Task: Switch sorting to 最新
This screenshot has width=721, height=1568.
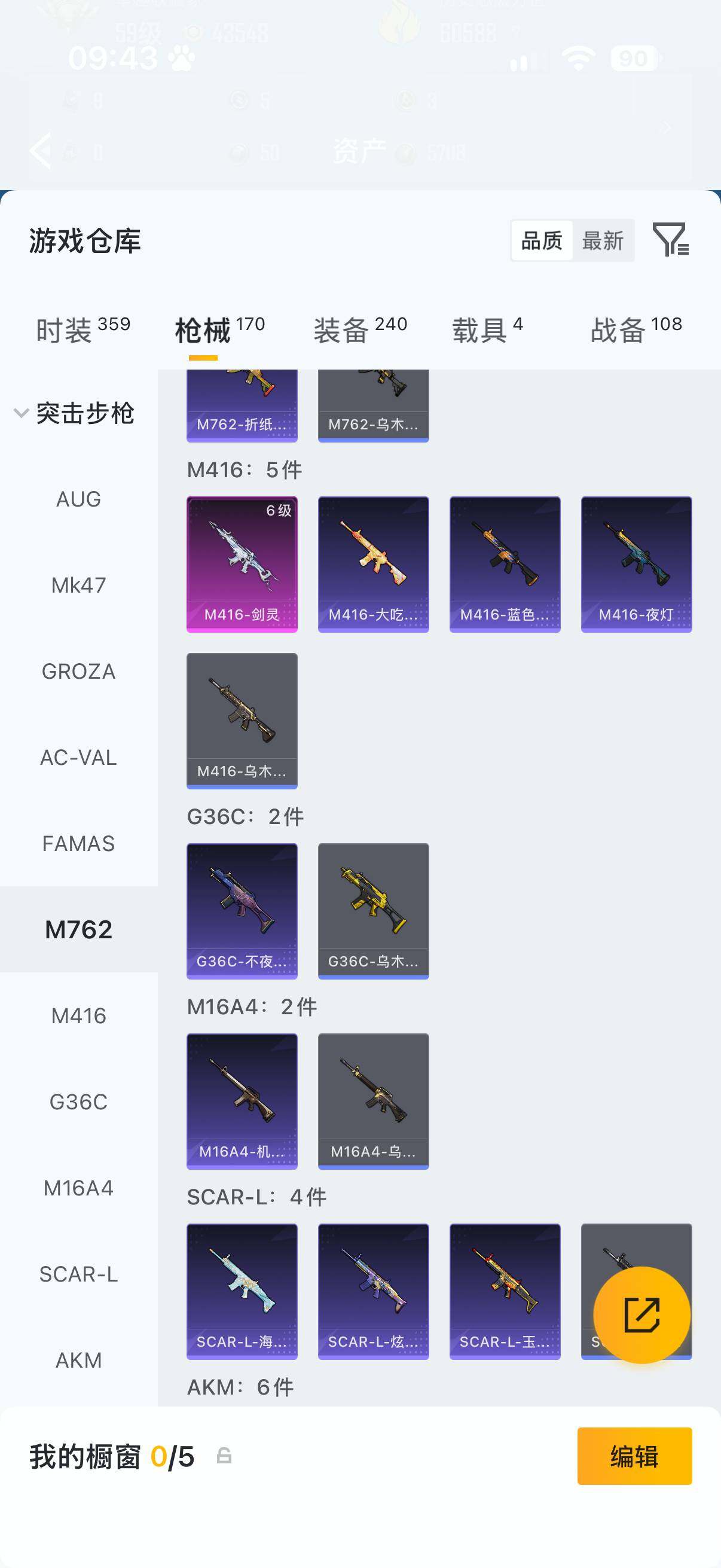Action: point(603,240)
